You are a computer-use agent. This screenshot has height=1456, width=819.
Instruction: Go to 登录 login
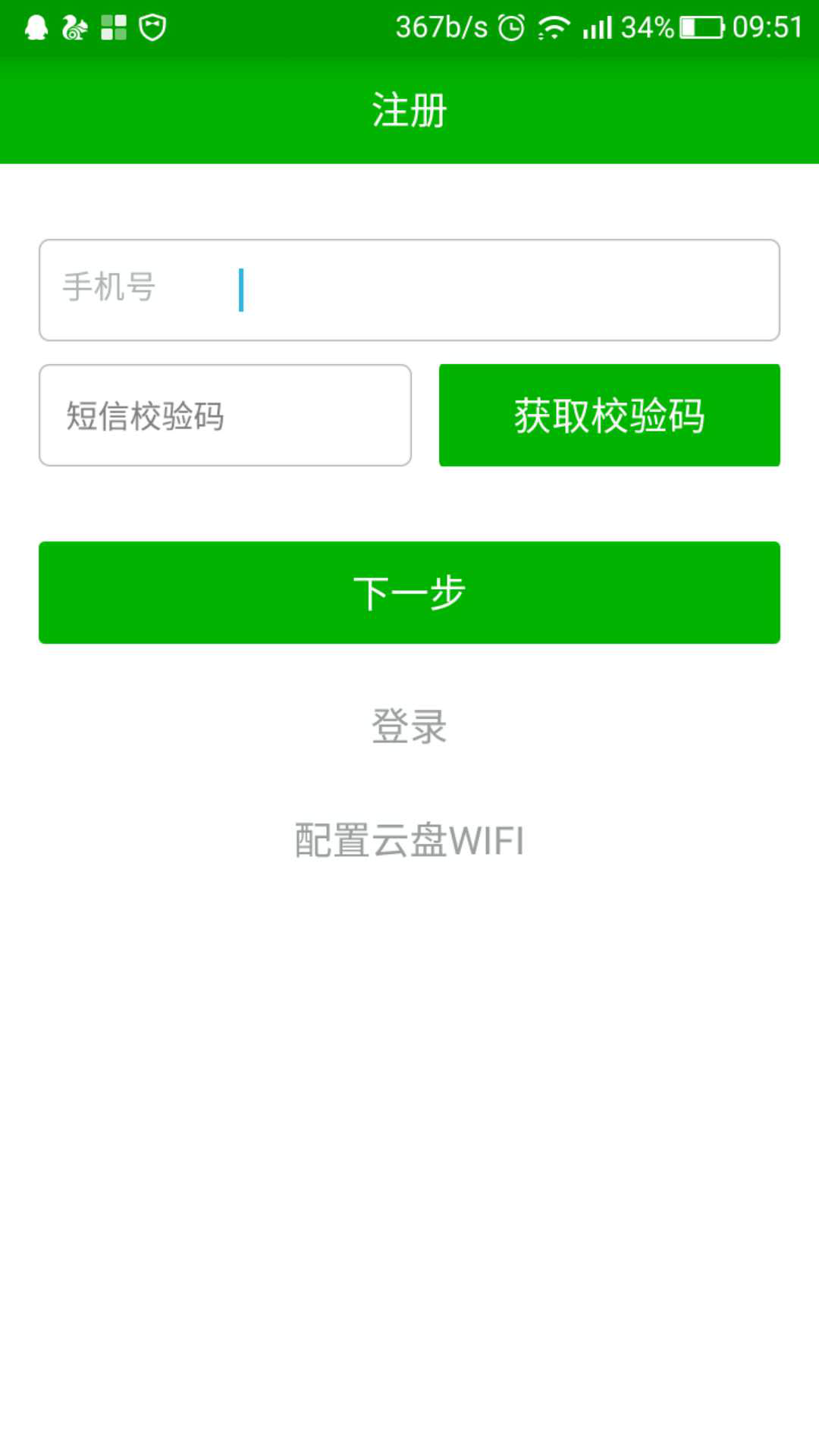409,726
